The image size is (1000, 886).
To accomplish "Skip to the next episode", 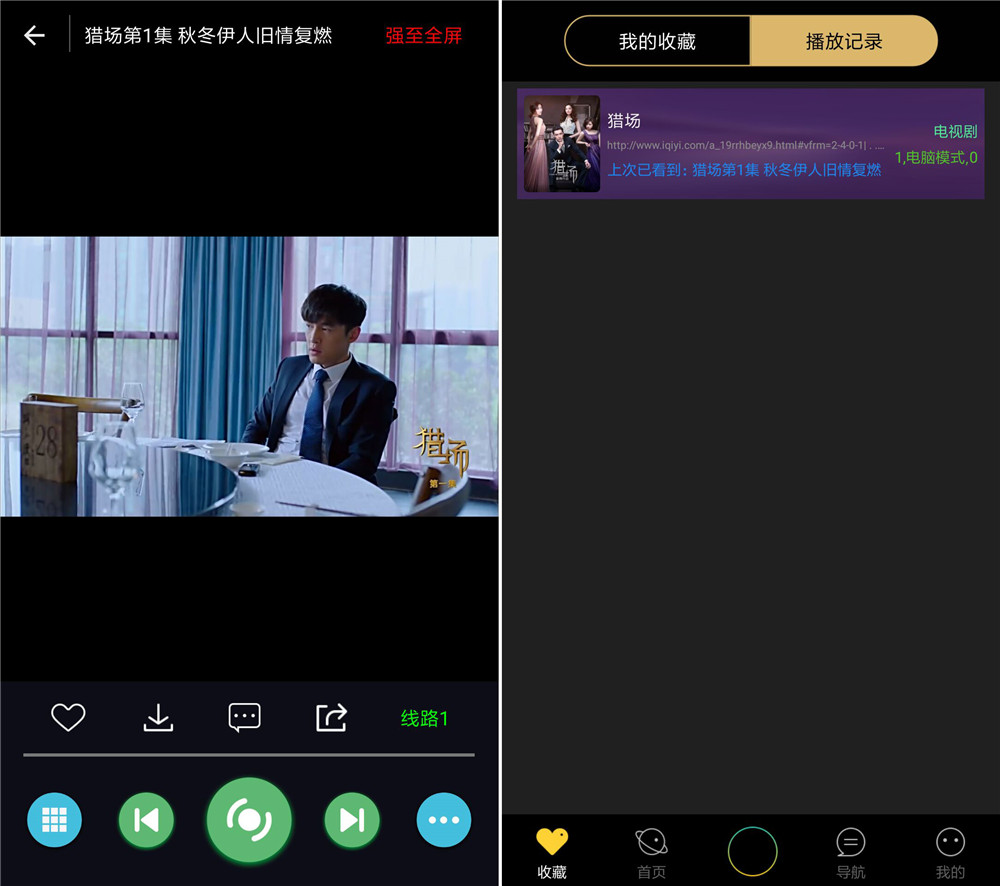I will tap(352, 820).
